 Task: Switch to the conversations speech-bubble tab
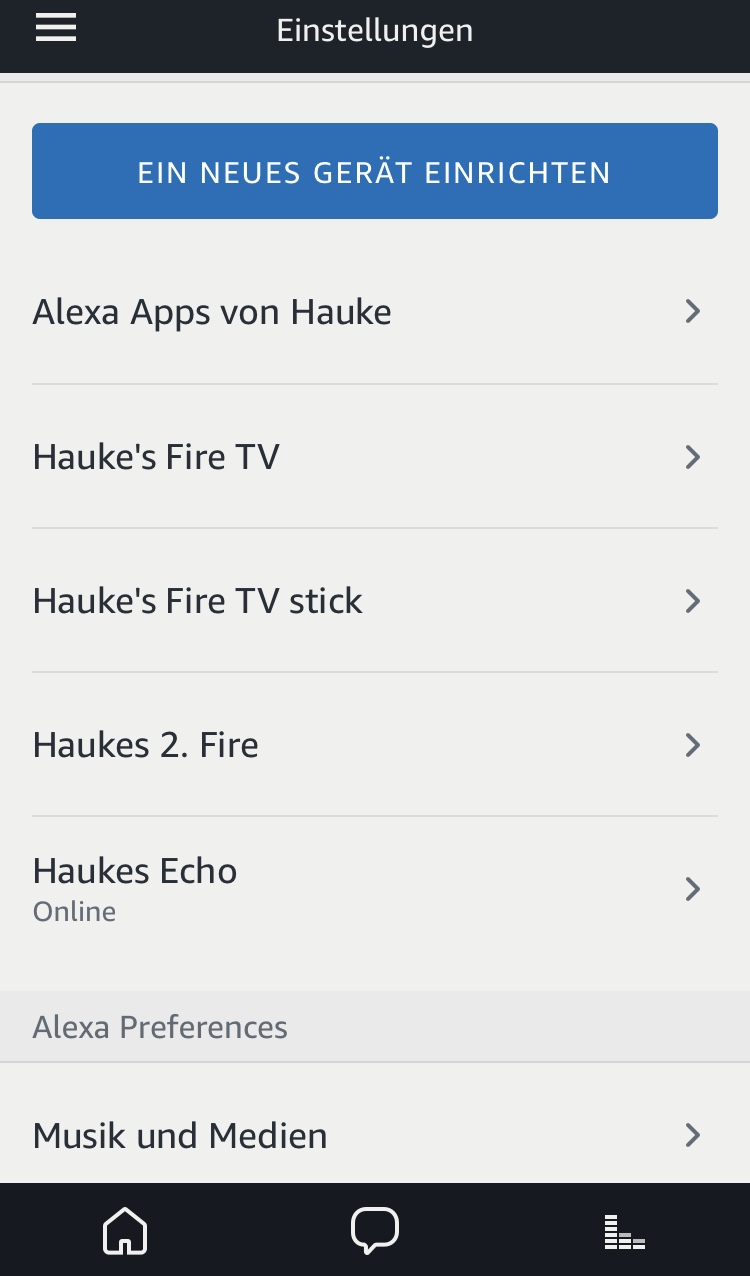coord(375,1231)
